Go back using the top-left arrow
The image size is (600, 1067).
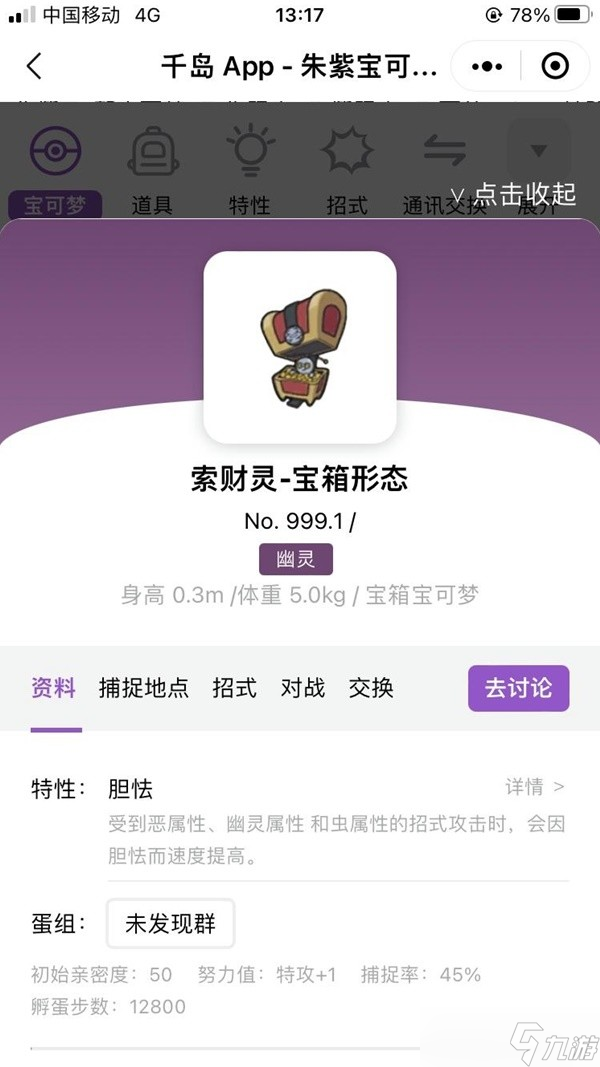pos(35,67)
